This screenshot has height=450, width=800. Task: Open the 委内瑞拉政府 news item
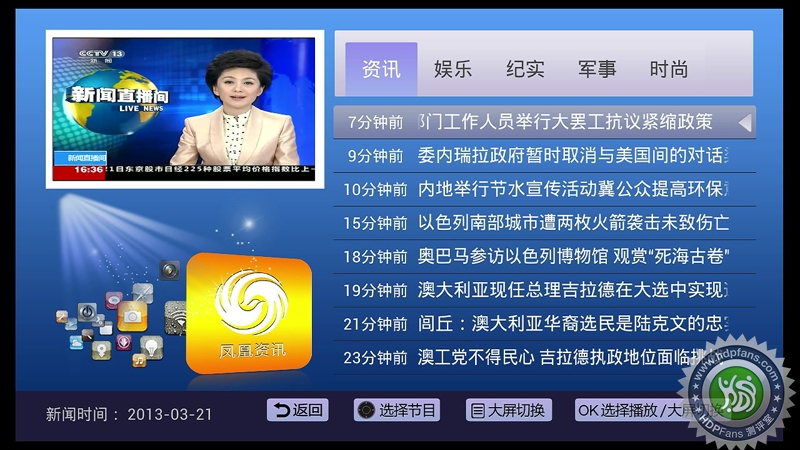coord(545,155)
